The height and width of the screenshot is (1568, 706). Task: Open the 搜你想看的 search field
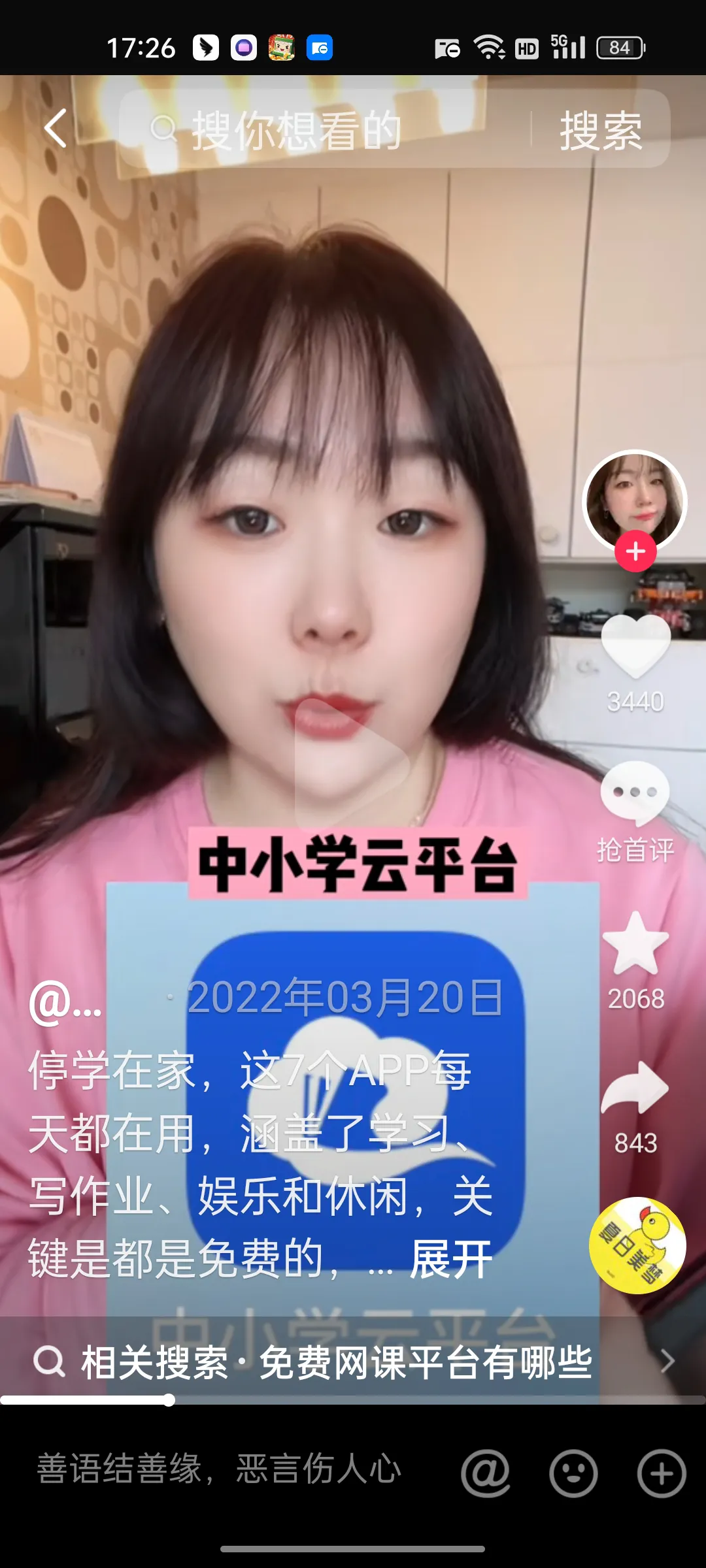point(327,129)
